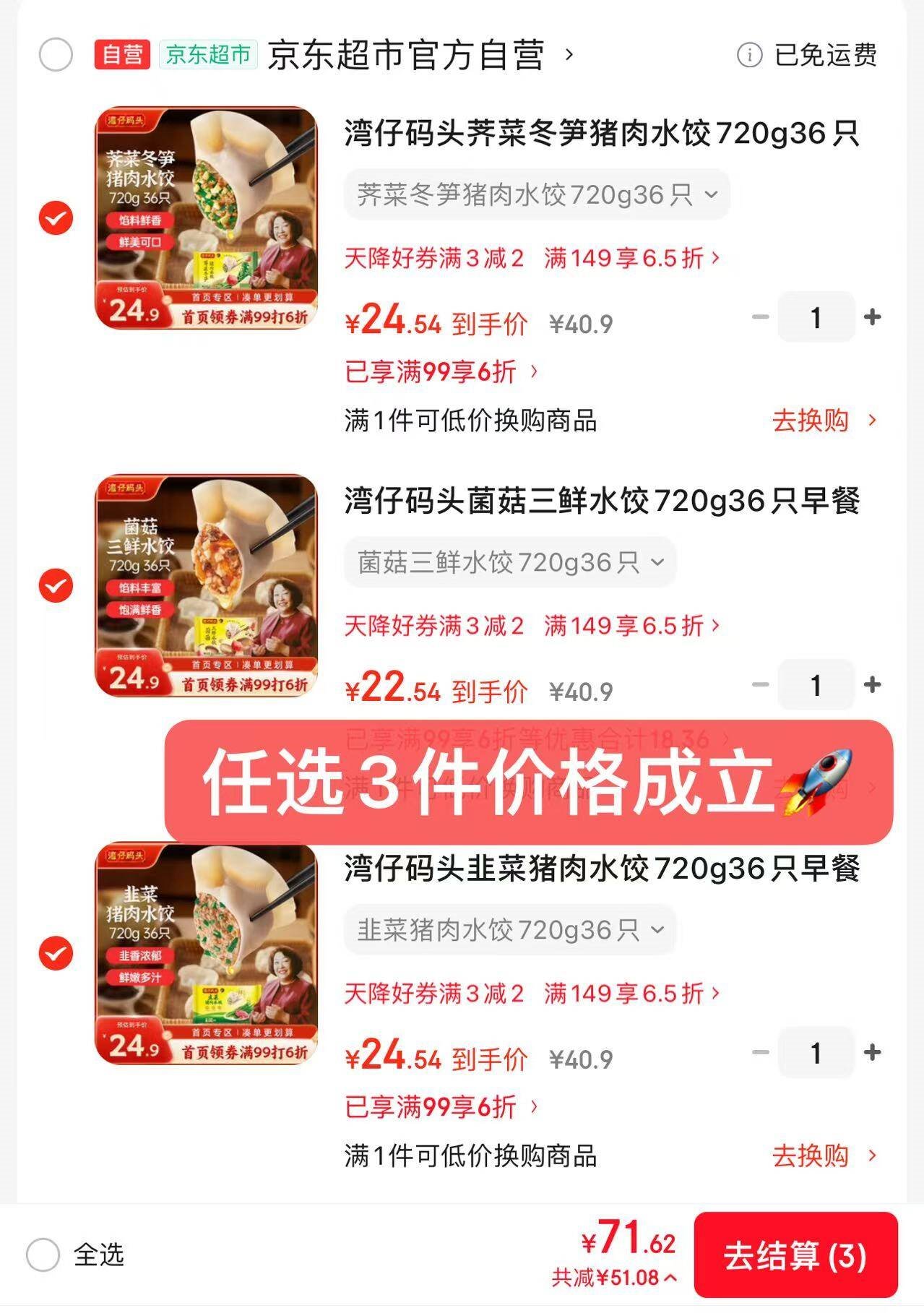The height and width of the screenshot is (1313, 924).
Task: Open 已享满99享6折 details for 荠菜冬笋 dumplings
Action: pyautogui.click(x=441, y=372)
